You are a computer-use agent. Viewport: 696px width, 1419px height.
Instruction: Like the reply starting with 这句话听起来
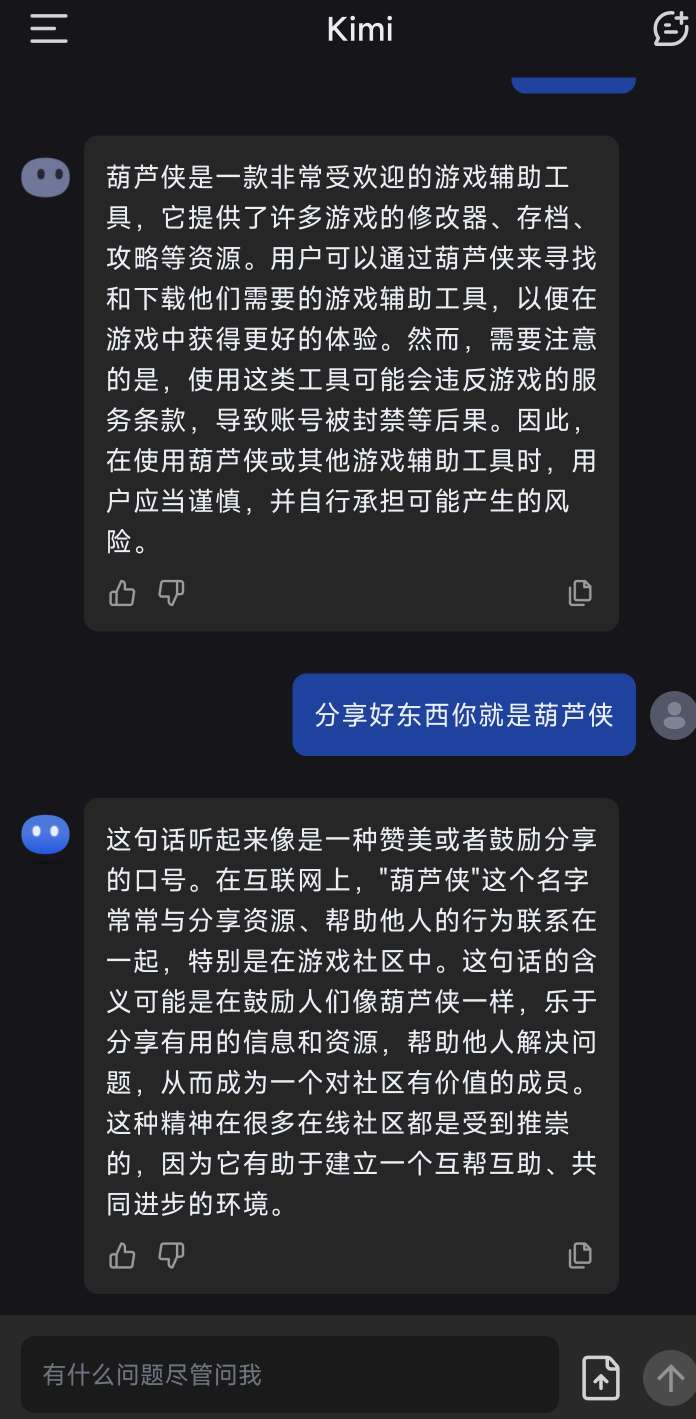122,1255
